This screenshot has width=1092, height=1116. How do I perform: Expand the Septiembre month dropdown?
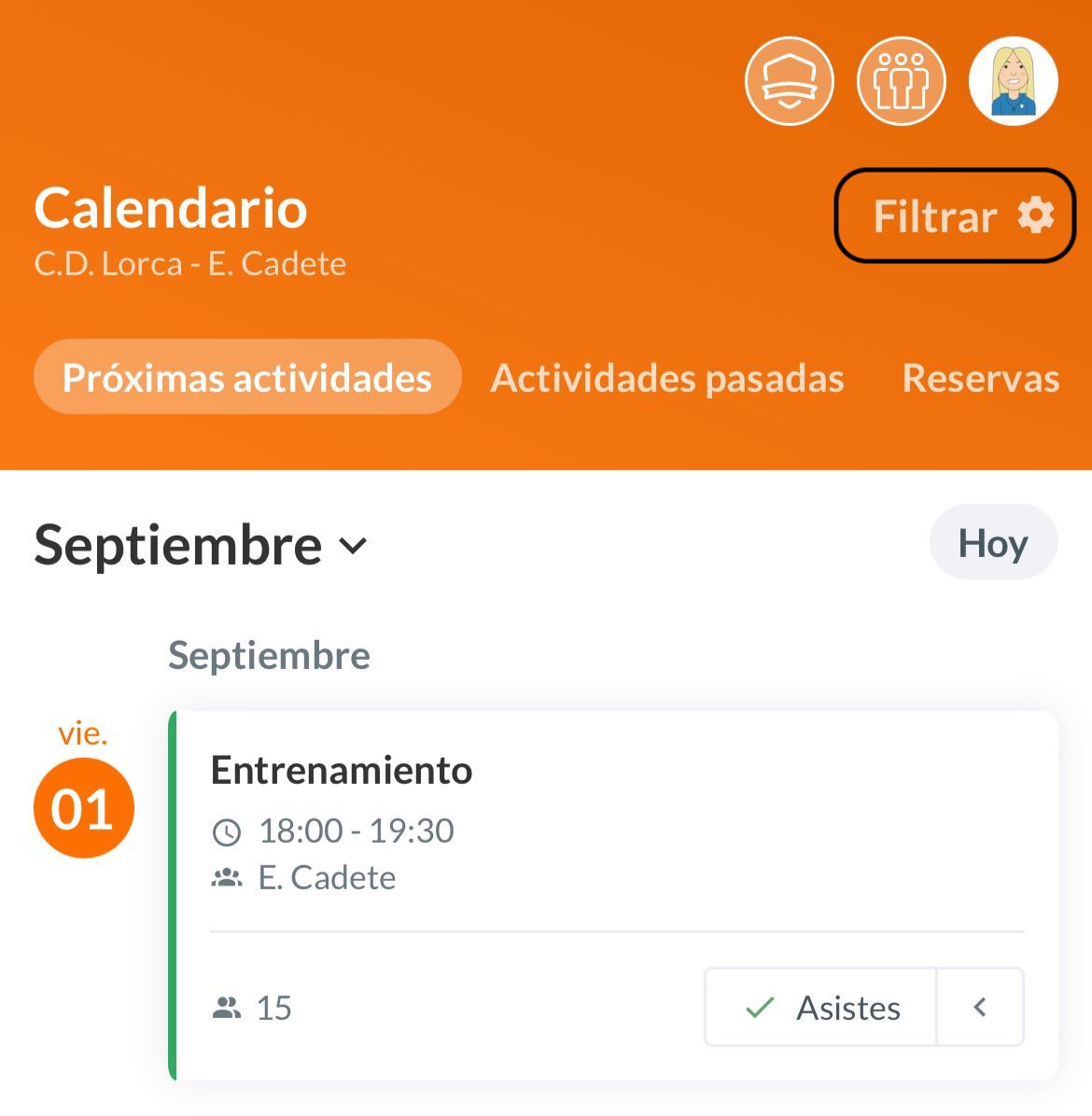[202, 545]
